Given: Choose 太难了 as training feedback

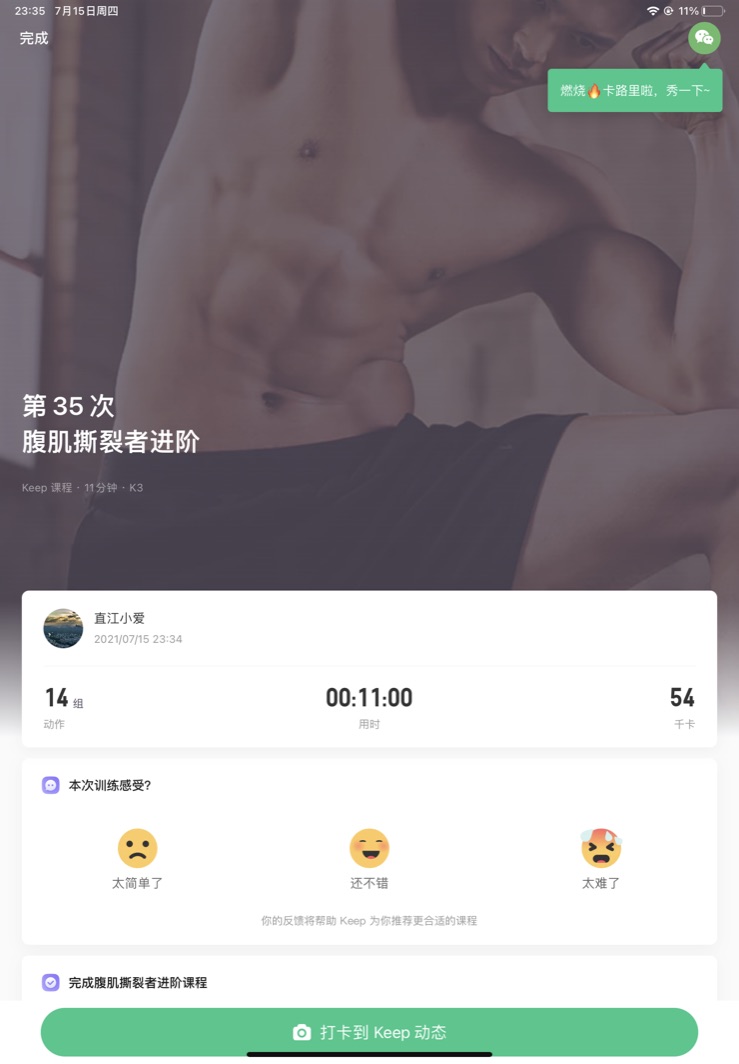Looking at the screenshot, I should coord(601,849).
